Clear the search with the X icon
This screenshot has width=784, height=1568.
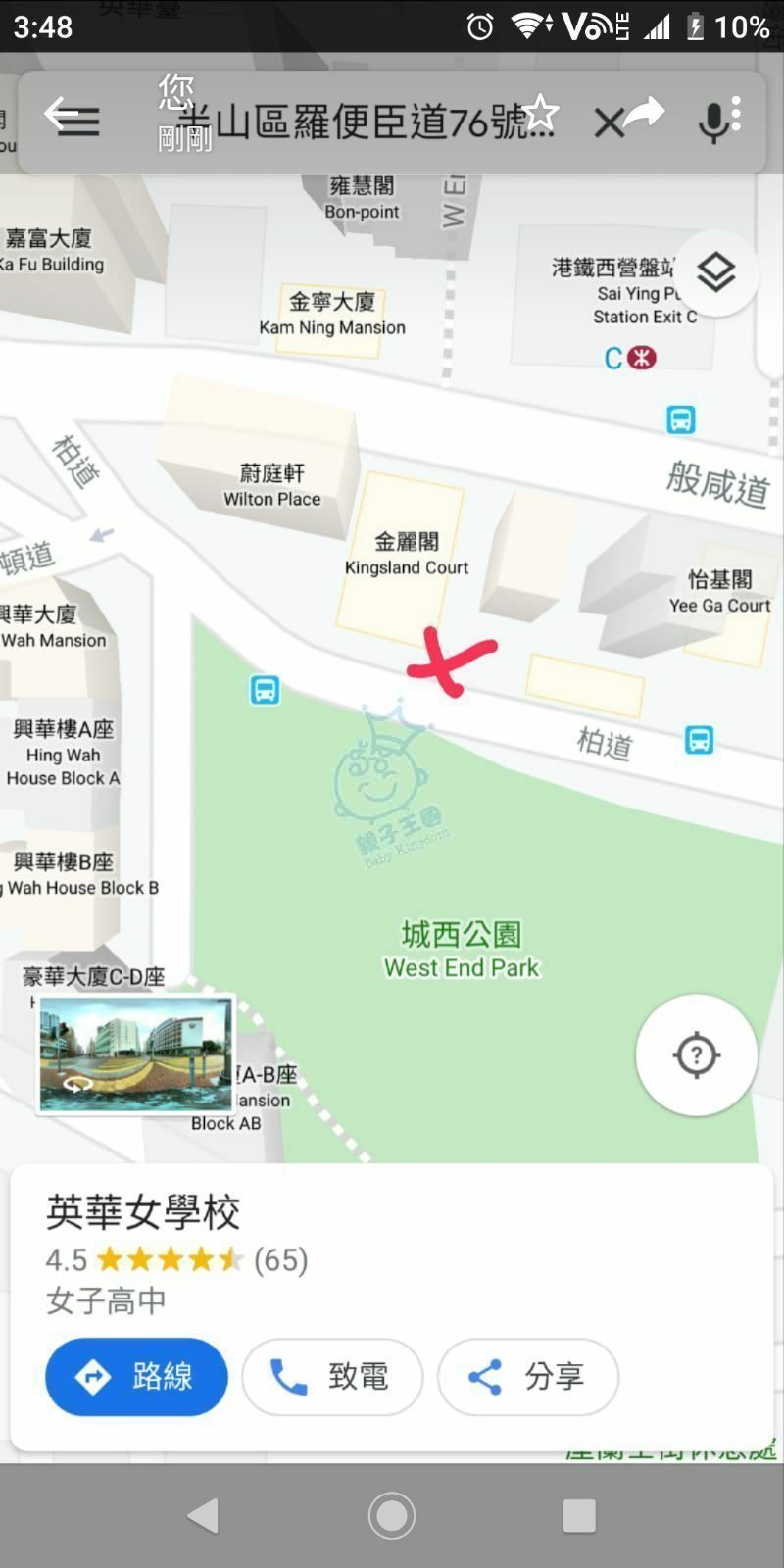pos(609,123)
